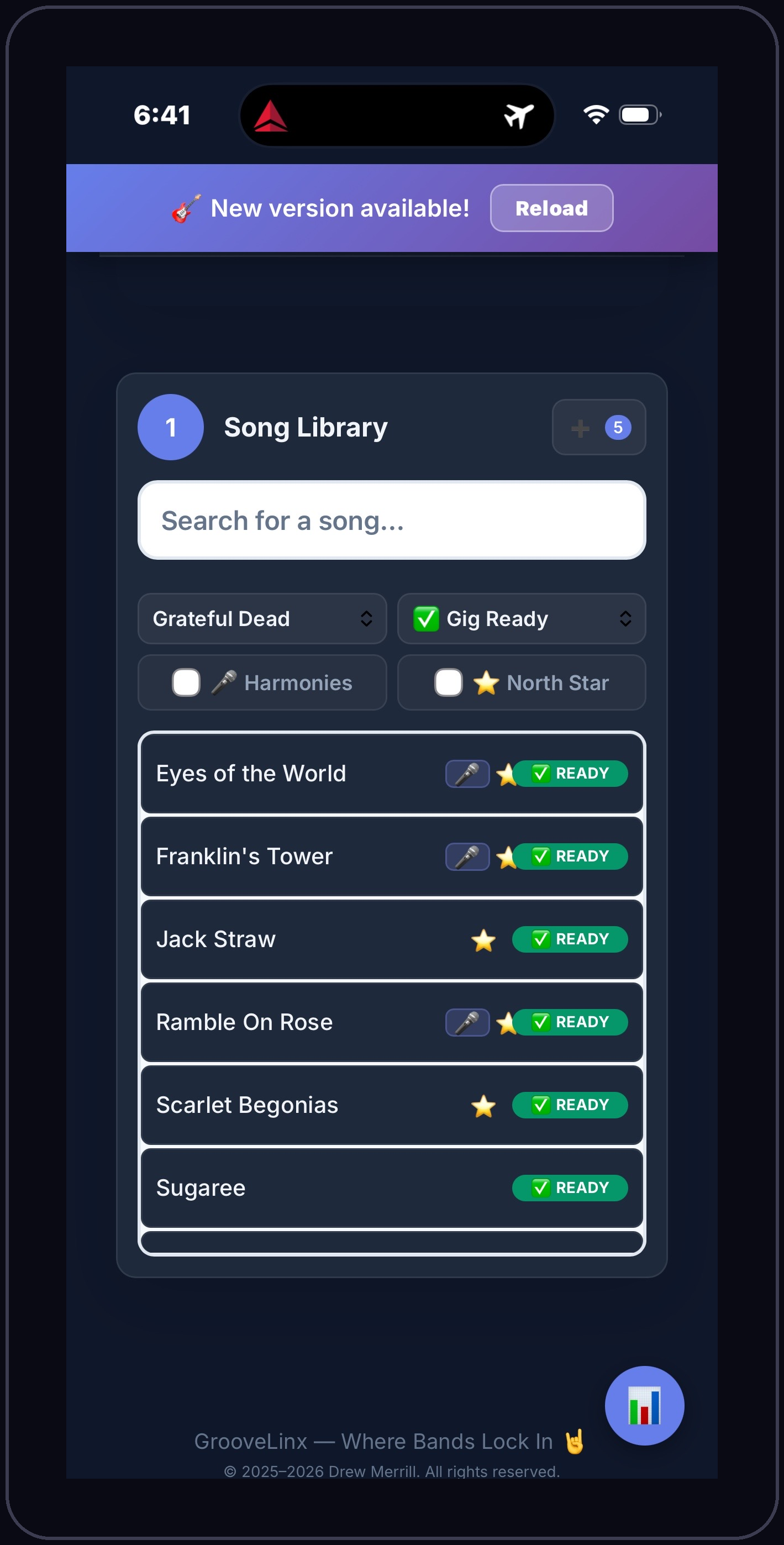Check the Harmonies filter checkbox

[186, 682]
